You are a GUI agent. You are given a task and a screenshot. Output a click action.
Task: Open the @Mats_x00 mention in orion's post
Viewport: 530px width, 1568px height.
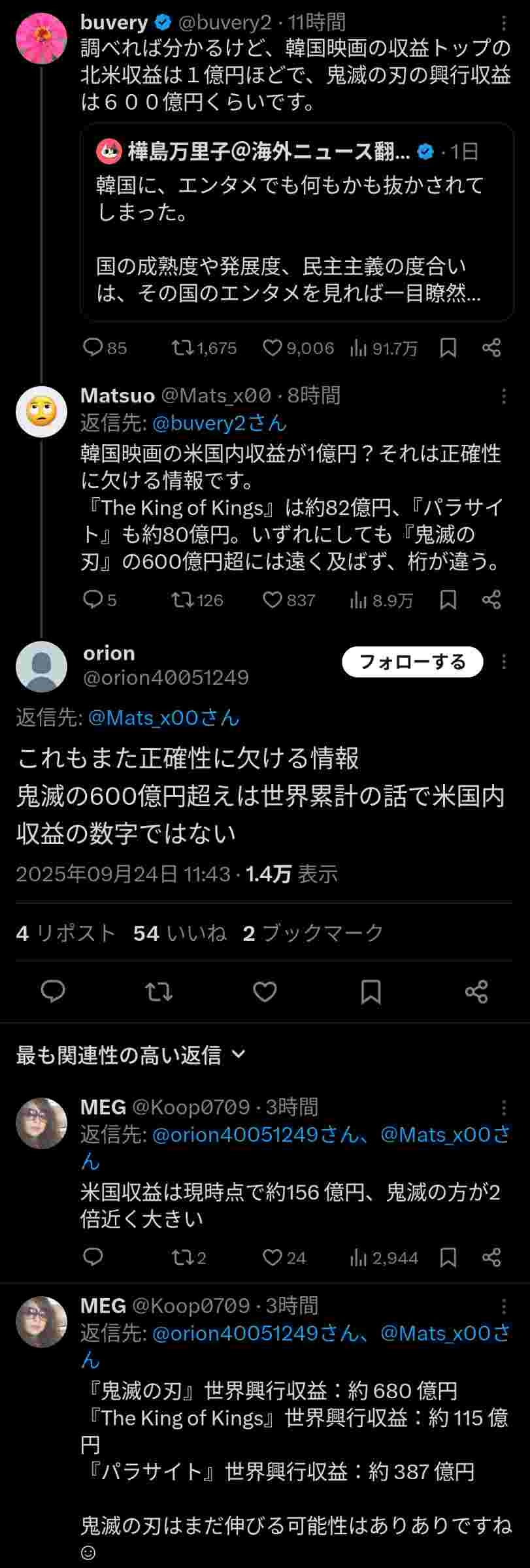click(163, 717)
